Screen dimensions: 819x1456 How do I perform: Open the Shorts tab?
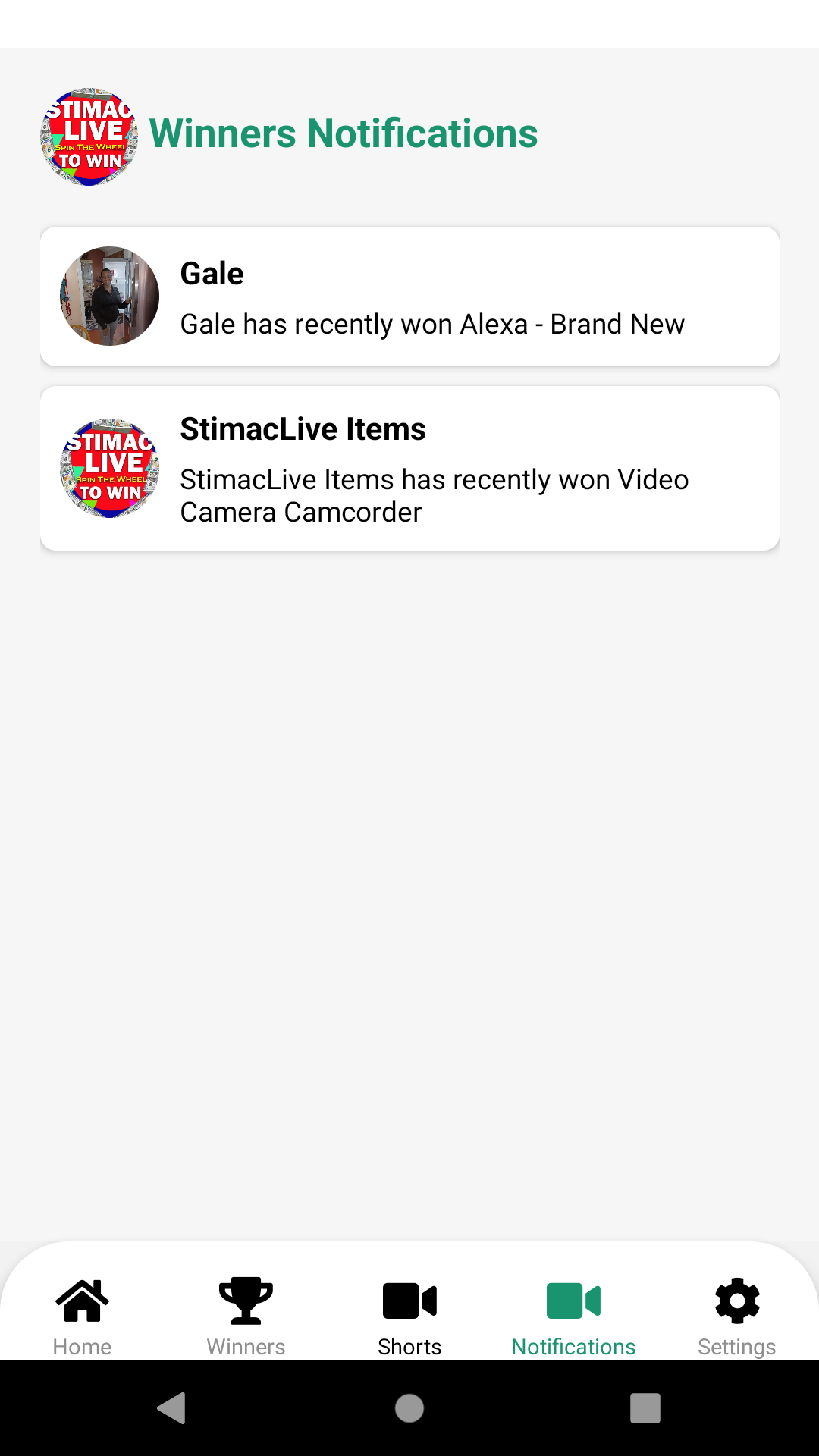[409, 1316]
